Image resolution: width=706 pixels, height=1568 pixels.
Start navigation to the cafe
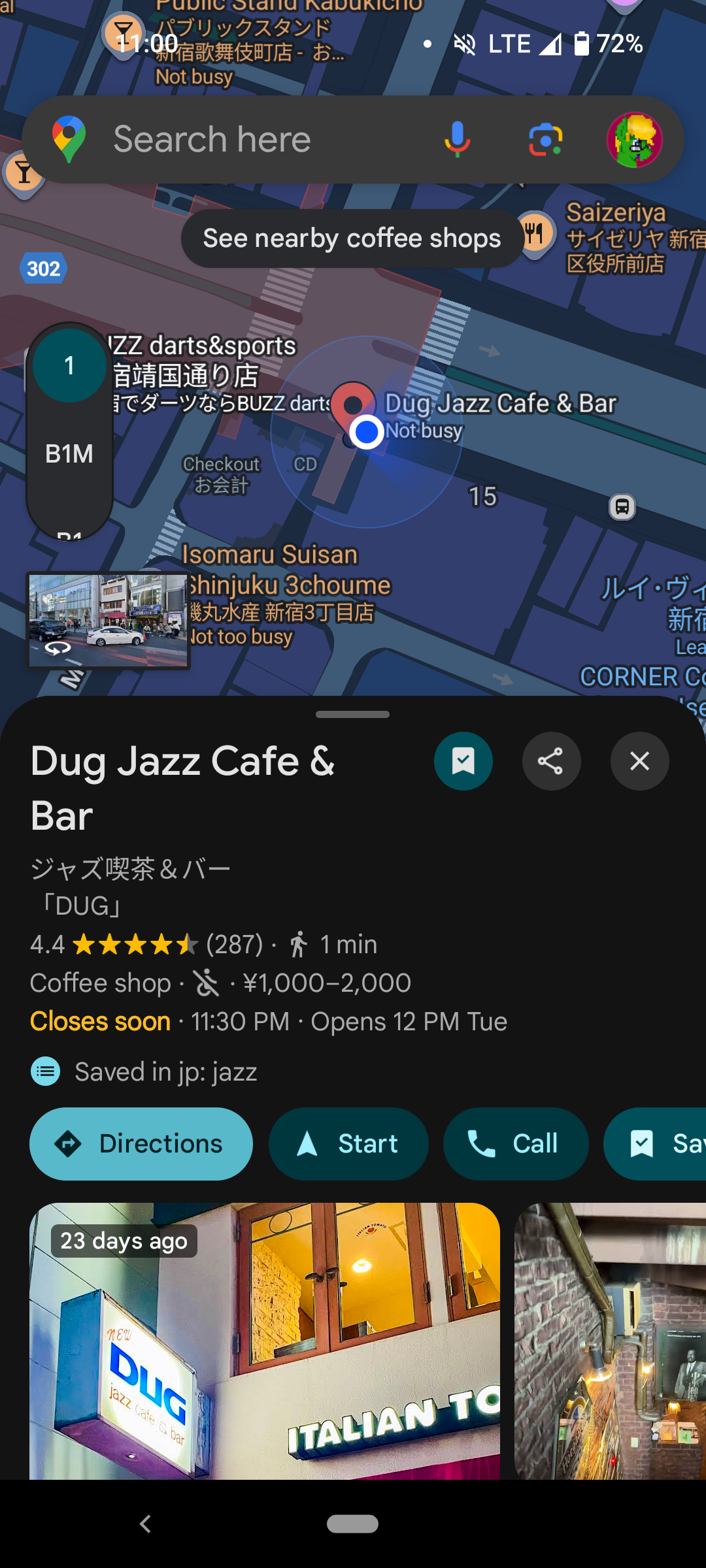348,1144
